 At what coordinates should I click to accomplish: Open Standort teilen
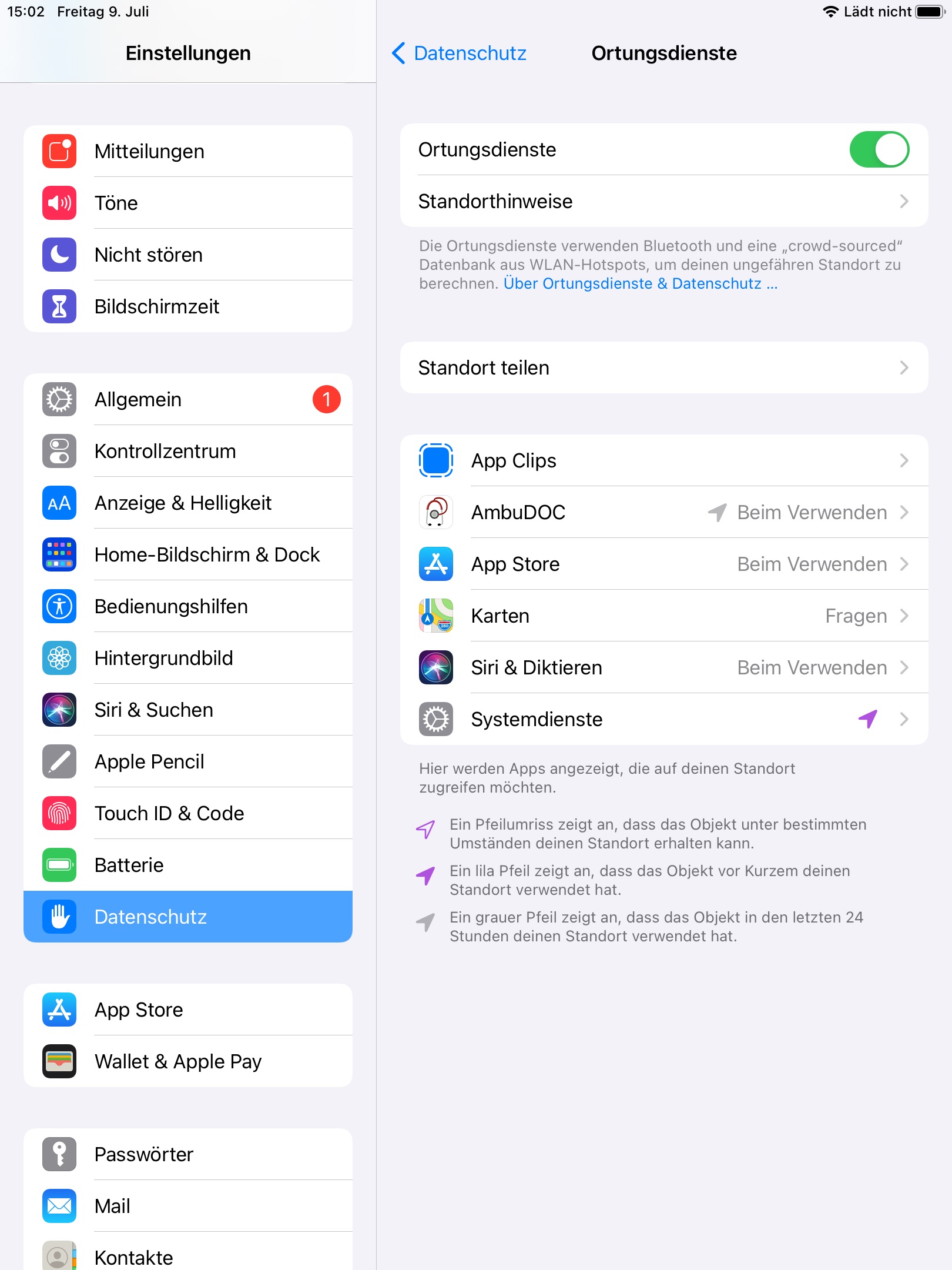click(x=663, y=367)
